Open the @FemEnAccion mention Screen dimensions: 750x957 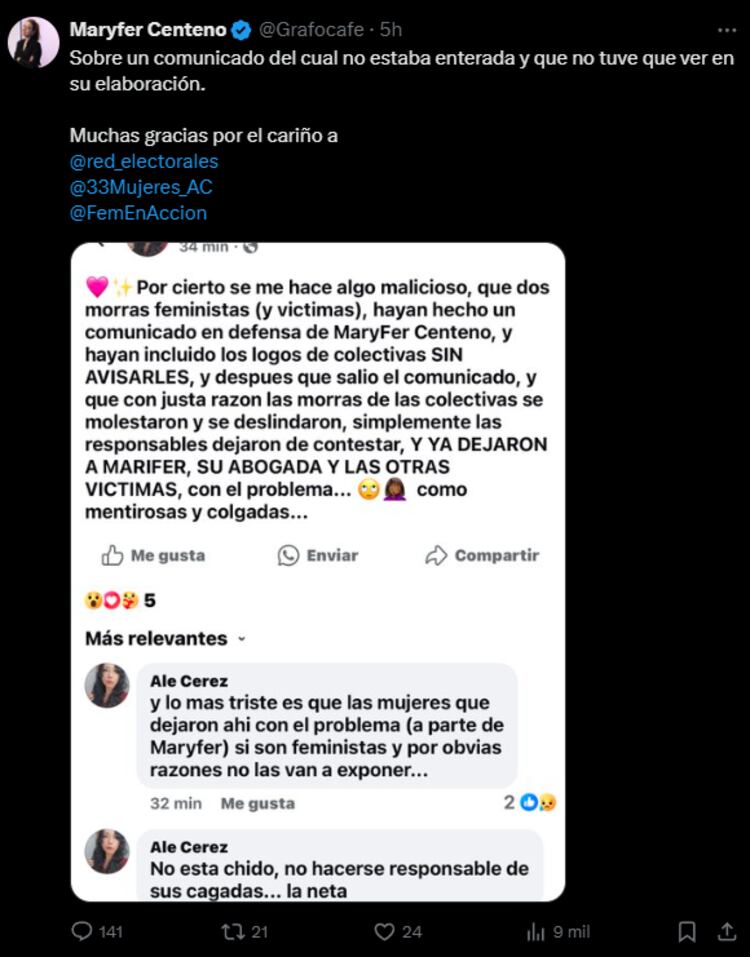click(x=138, y=213)
